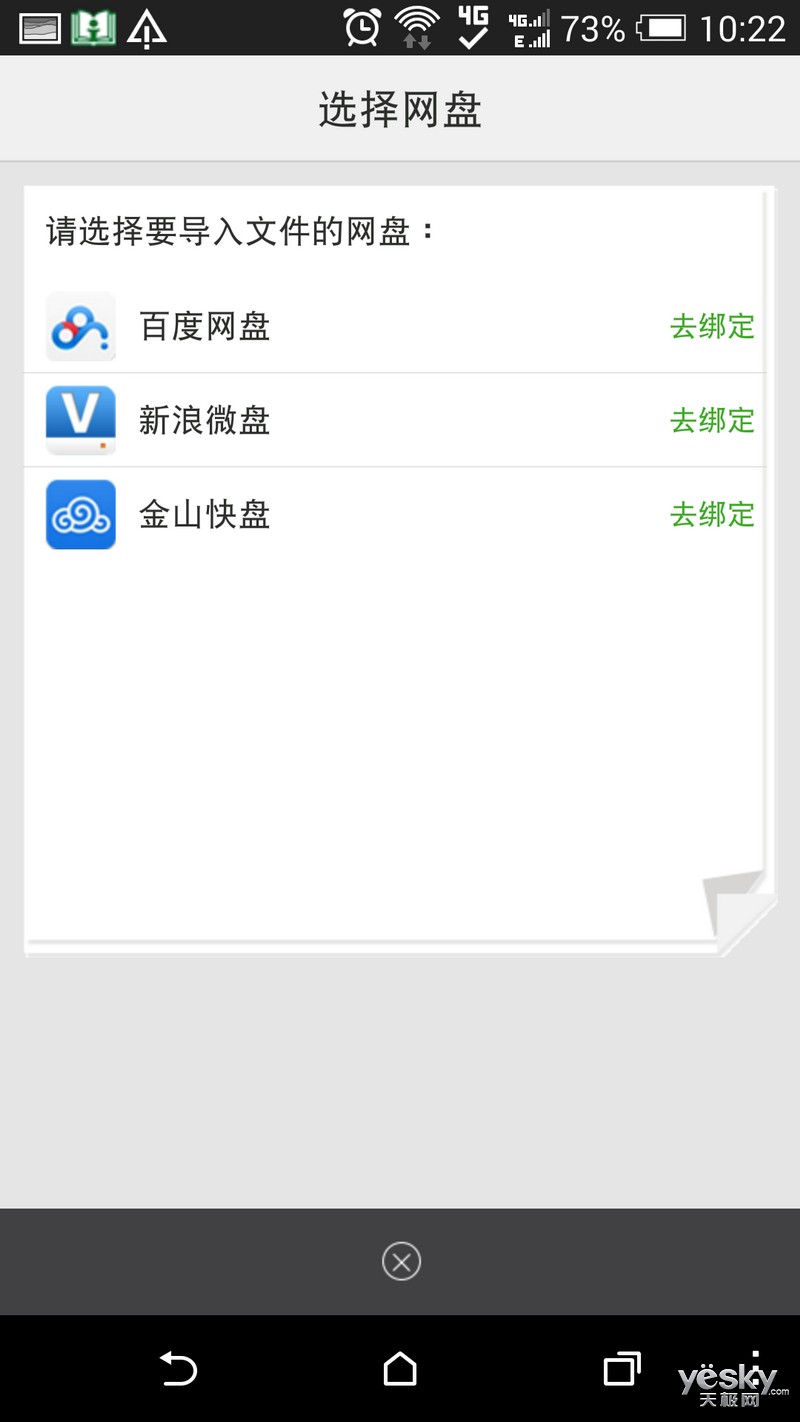This screenshot has width=800, height=1422.
Task: Open recent apps from the navigation bar
Action: pos(621,1369)
